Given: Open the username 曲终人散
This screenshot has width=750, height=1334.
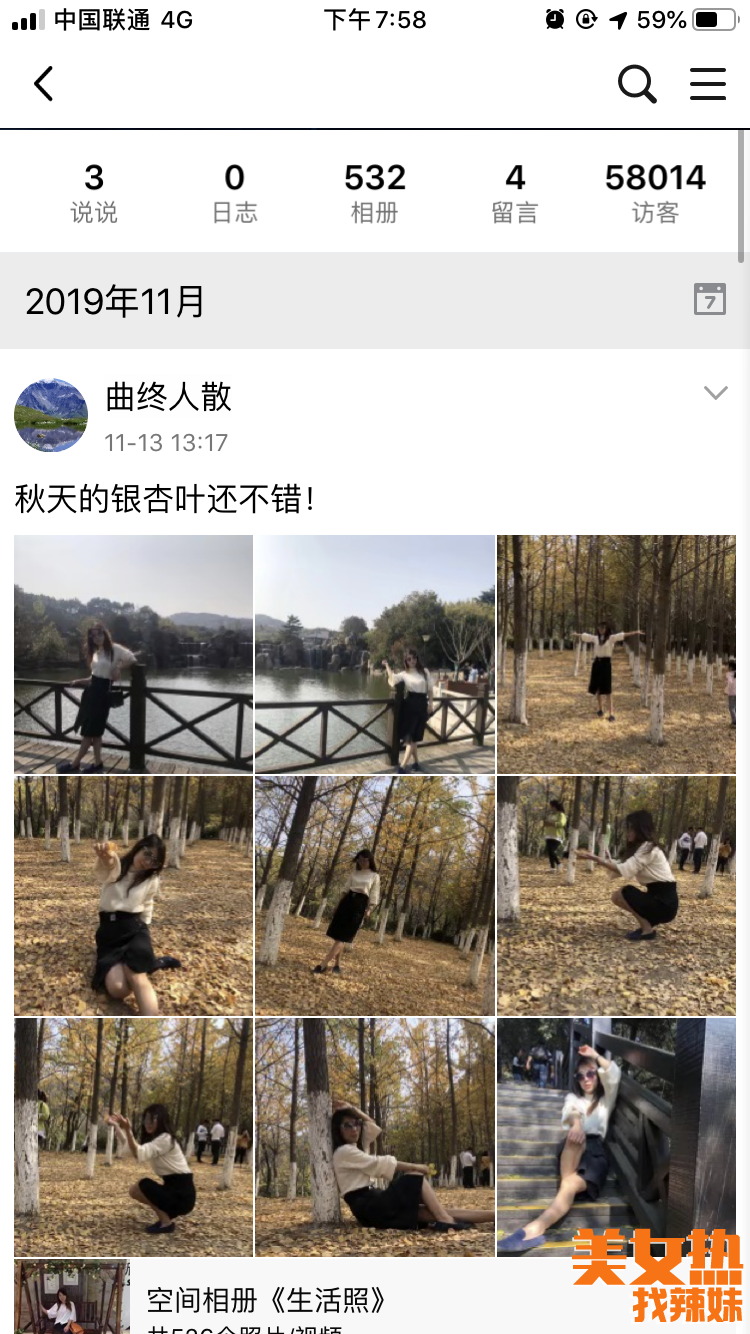Looking at the screenshot, I should click(168, 398).
